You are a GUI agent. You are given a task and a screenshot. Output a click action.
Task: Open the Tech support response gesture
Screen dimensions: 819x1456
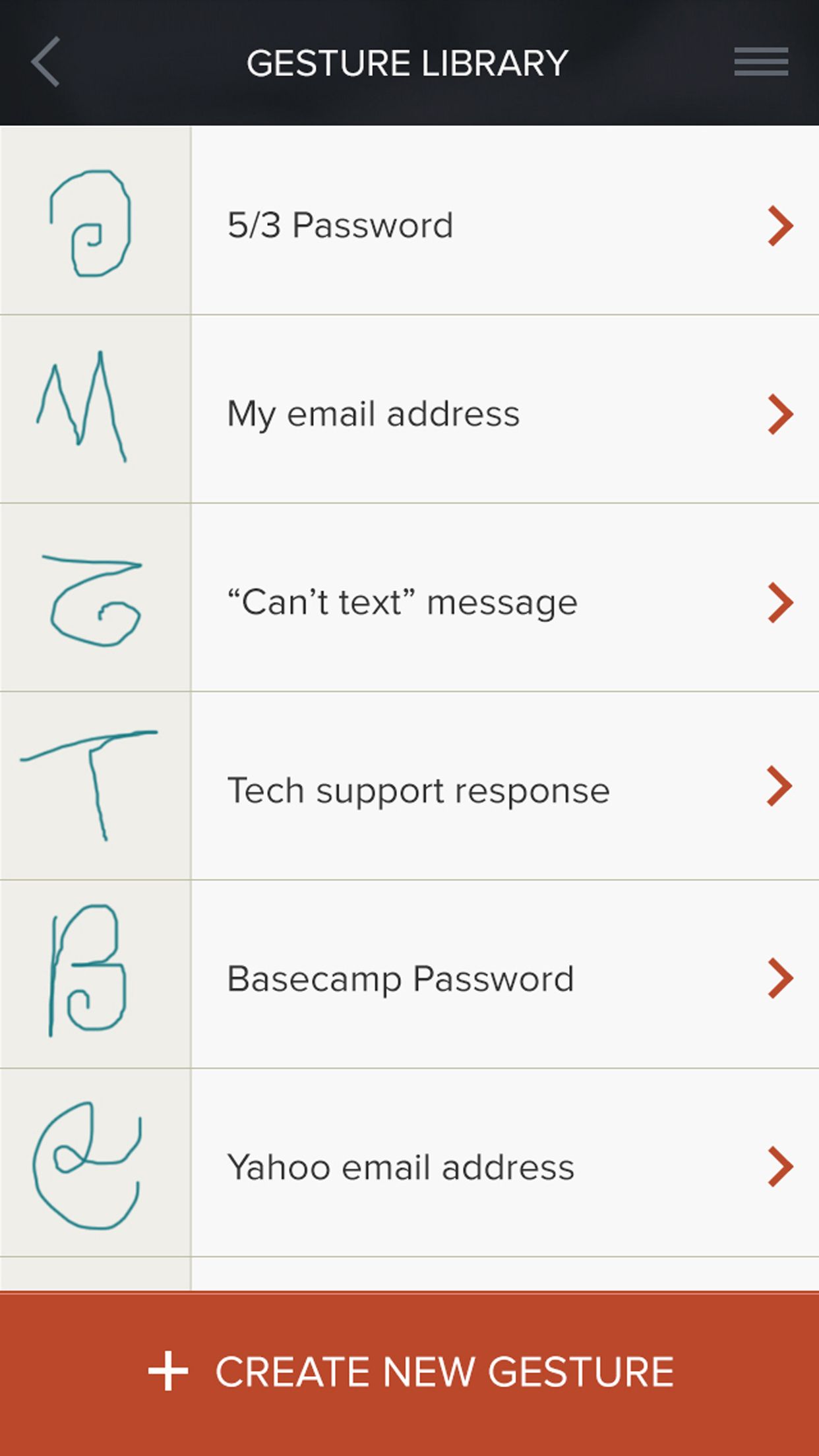409,790
